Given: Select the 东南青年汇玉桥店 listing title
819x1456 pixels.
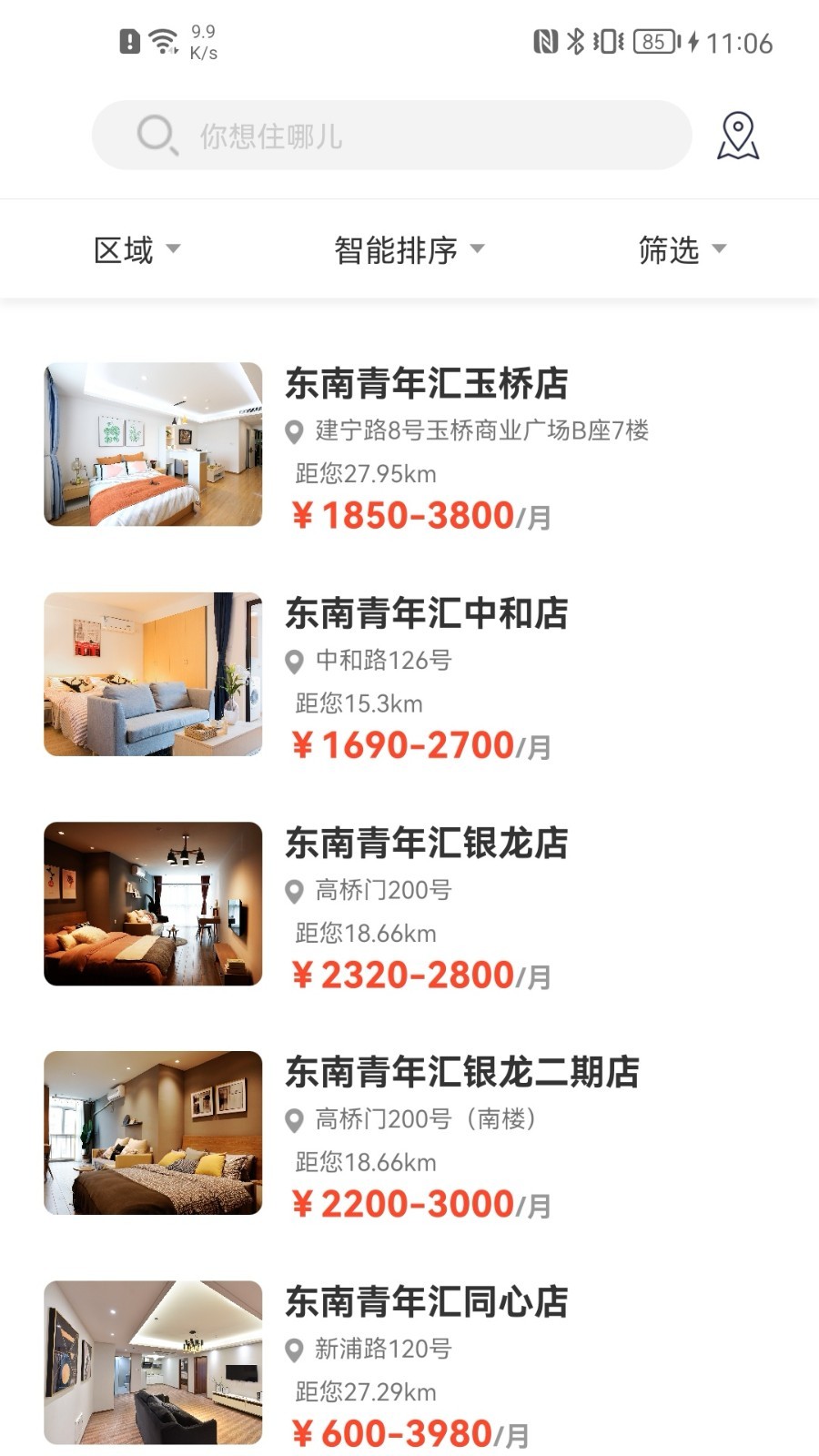Looking at the screenshot, I should tap(426, 382).
